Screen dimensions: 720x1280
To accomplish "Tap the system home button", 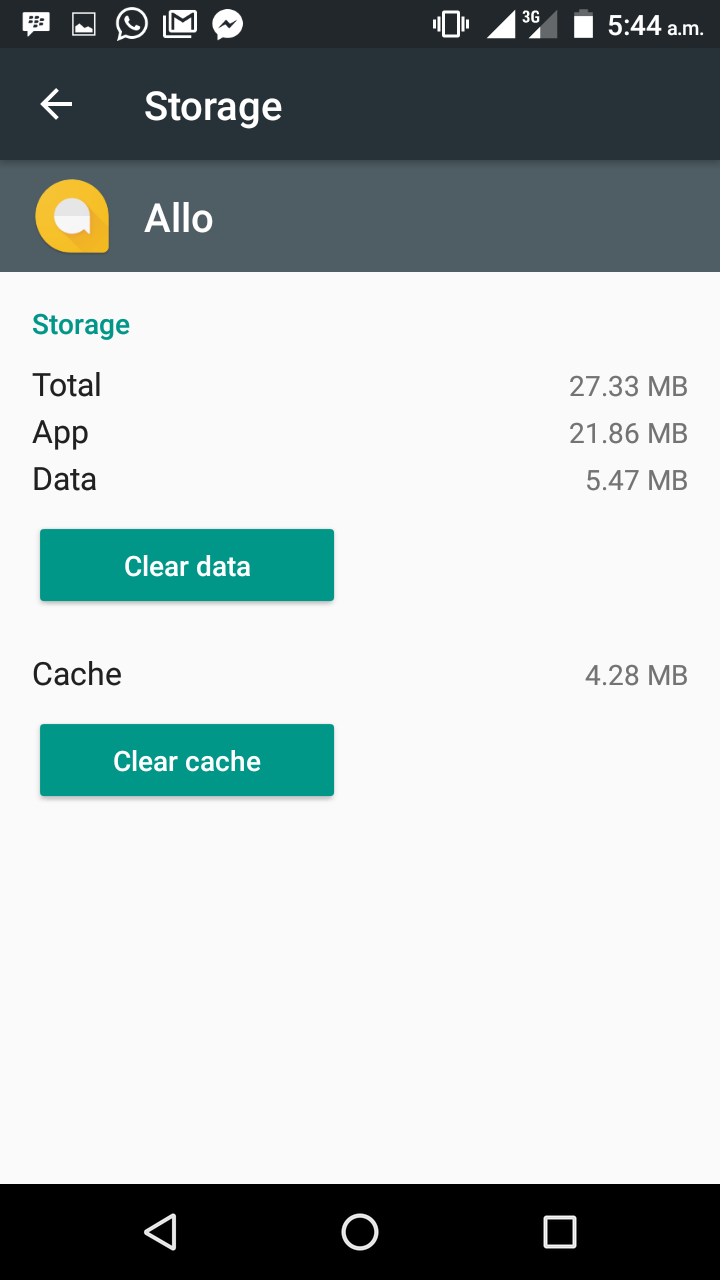I will click(x=360, y=1232).
